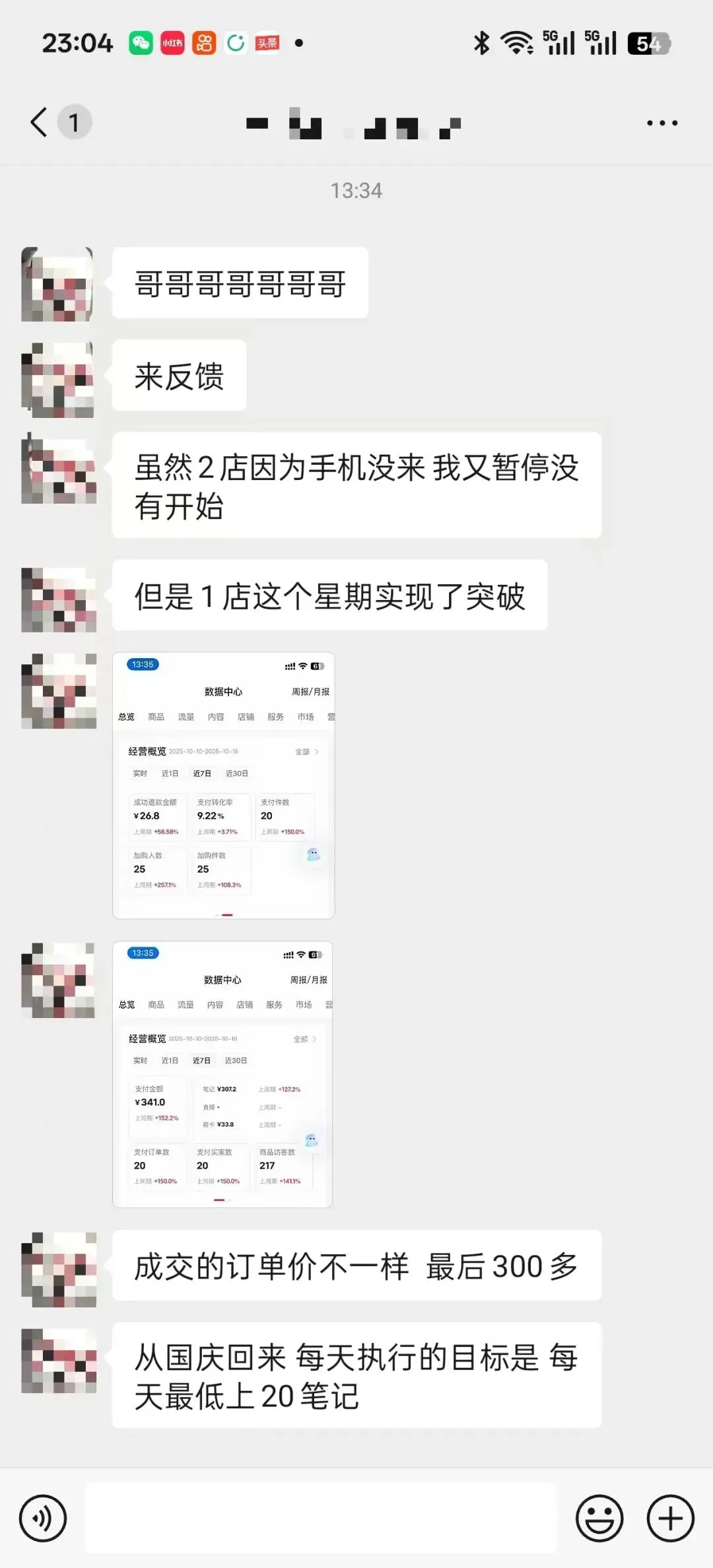713x1568 pixels.
Task: Tap the sender avatar beside 来反馈
Action: (57, 379)
